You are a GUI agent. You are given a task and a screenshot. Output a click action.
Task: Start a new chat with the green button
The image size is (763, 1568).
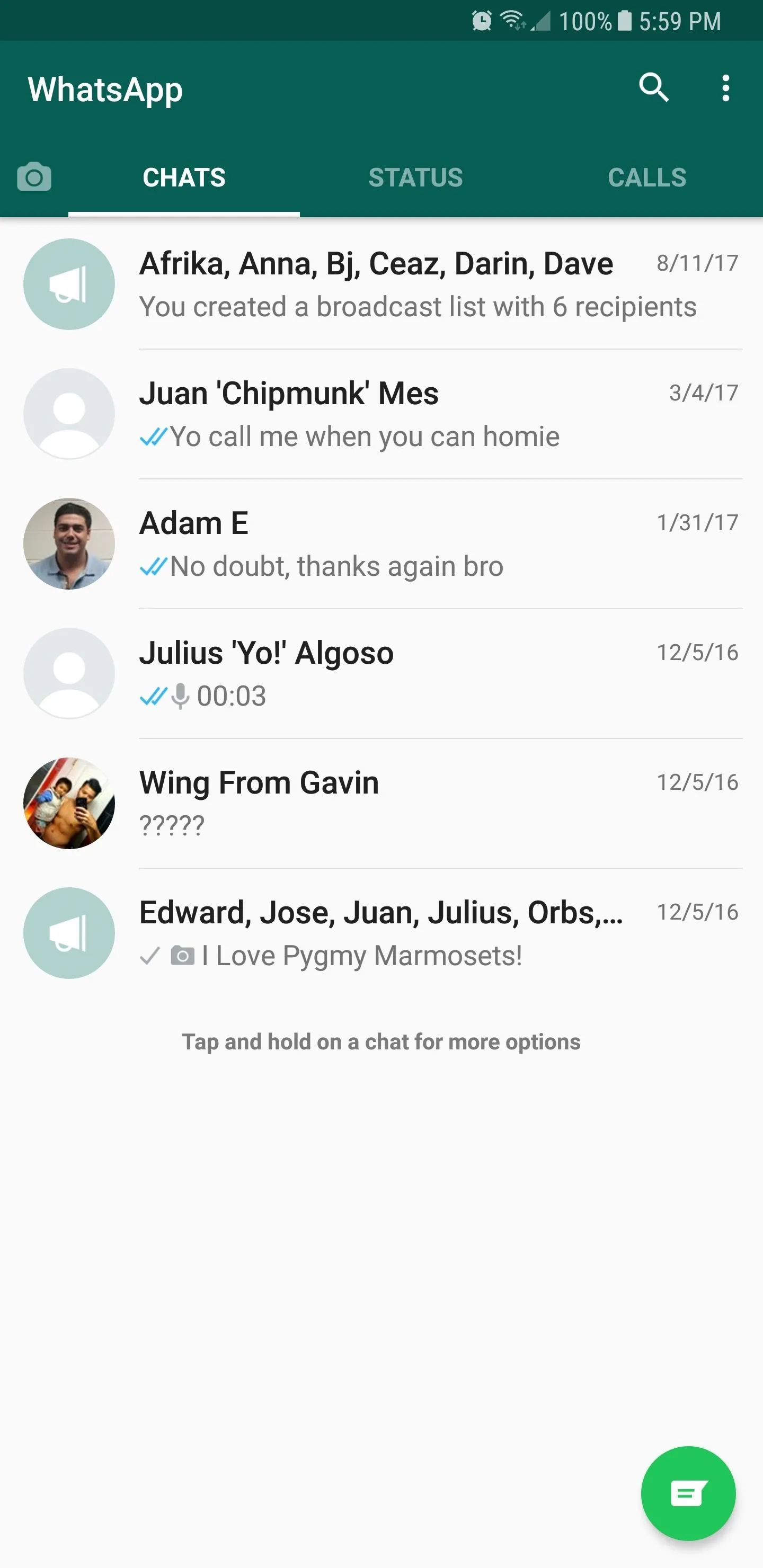tap(688, 1493)
